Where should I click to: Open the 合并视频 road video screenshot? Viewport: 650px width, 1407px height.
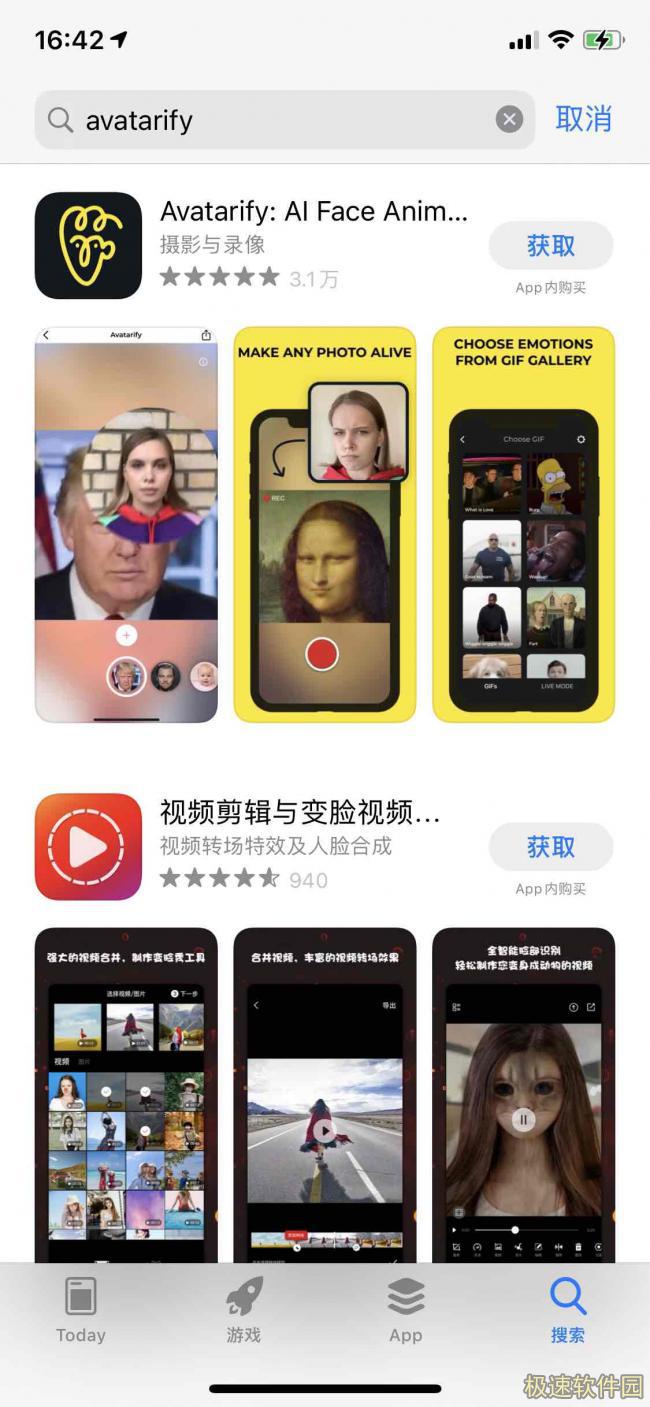click(x=324, y=1095)
